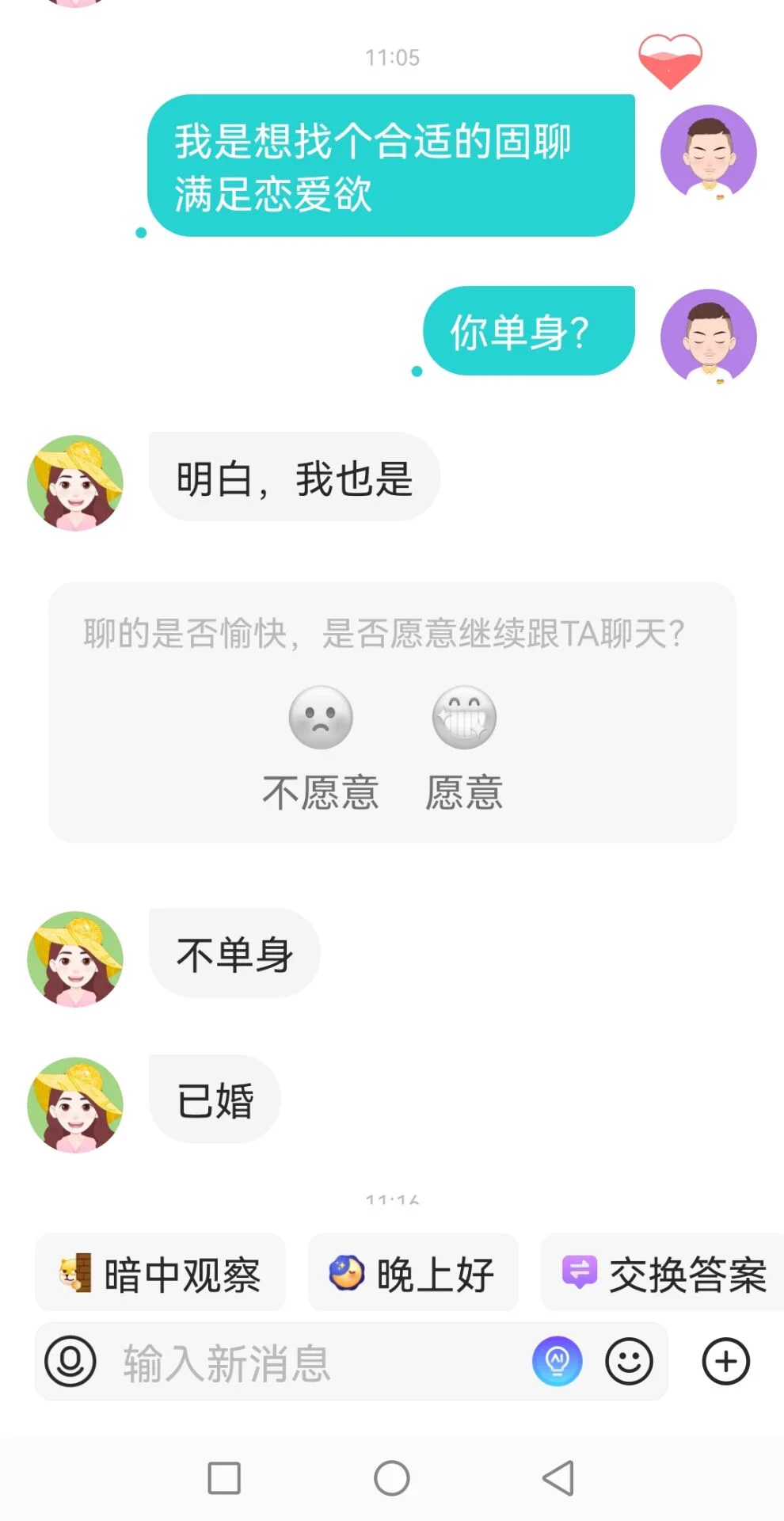Image resolution: width=784 pixels, height=1521 pixels.
Task: Open my avatar beside 你单身?
Action: pos(708,337)
